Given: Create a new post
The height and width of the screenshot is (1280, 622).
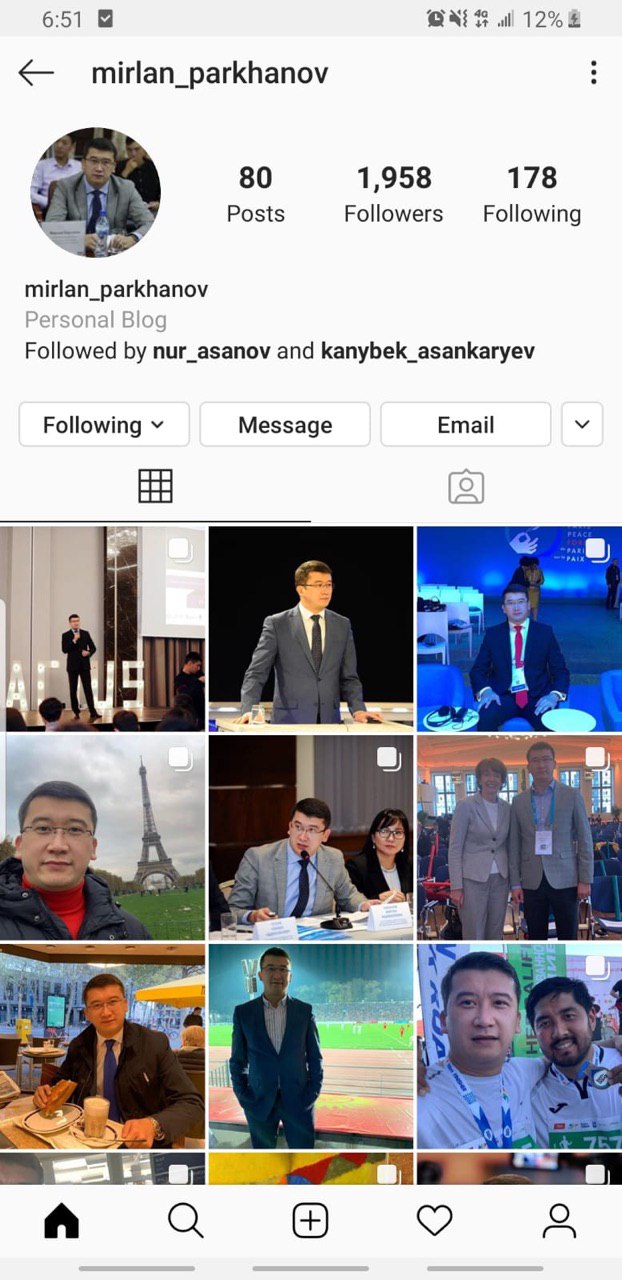Looking at the screenshot, I should coord(310,1220).
